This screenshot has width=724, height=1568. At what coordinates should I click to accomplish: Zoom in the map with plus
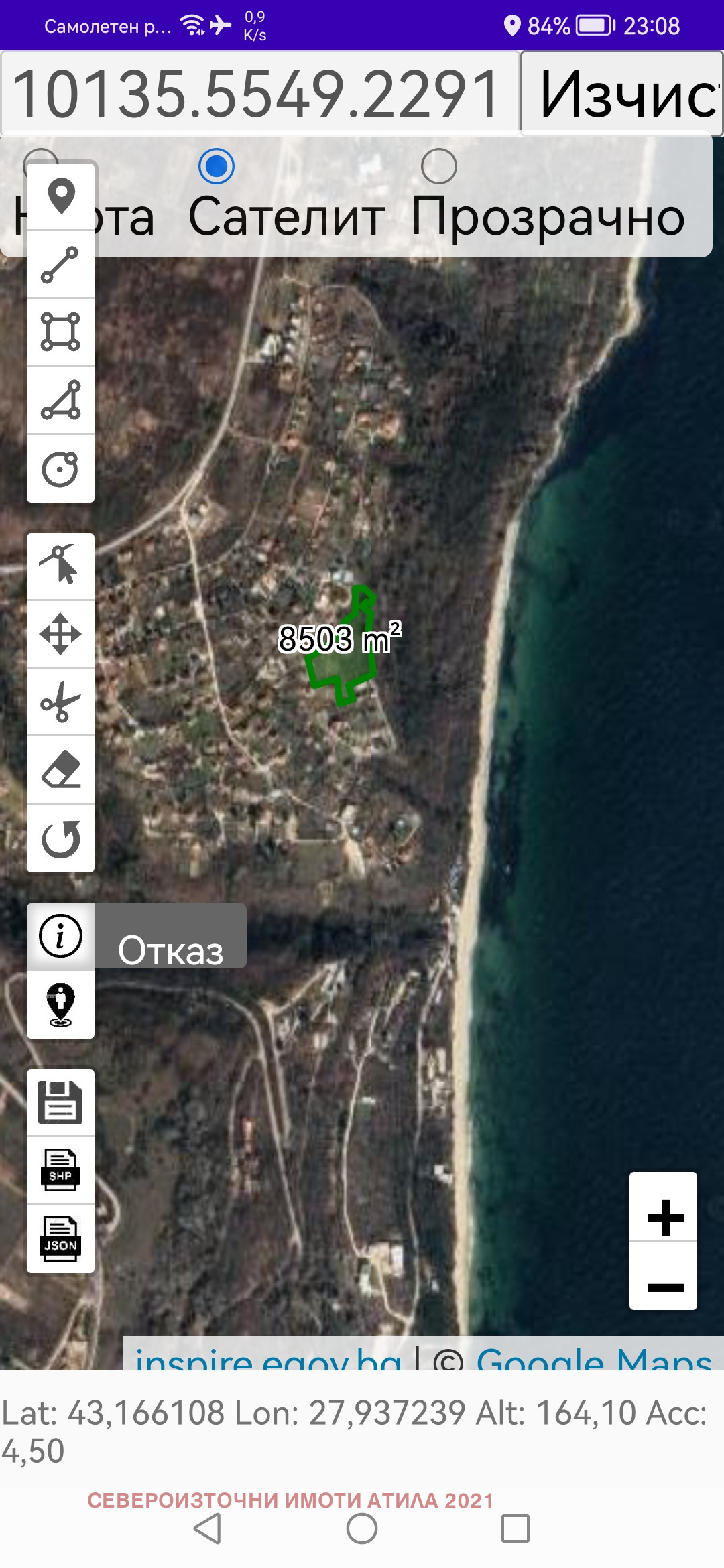tap(664, 1217)
